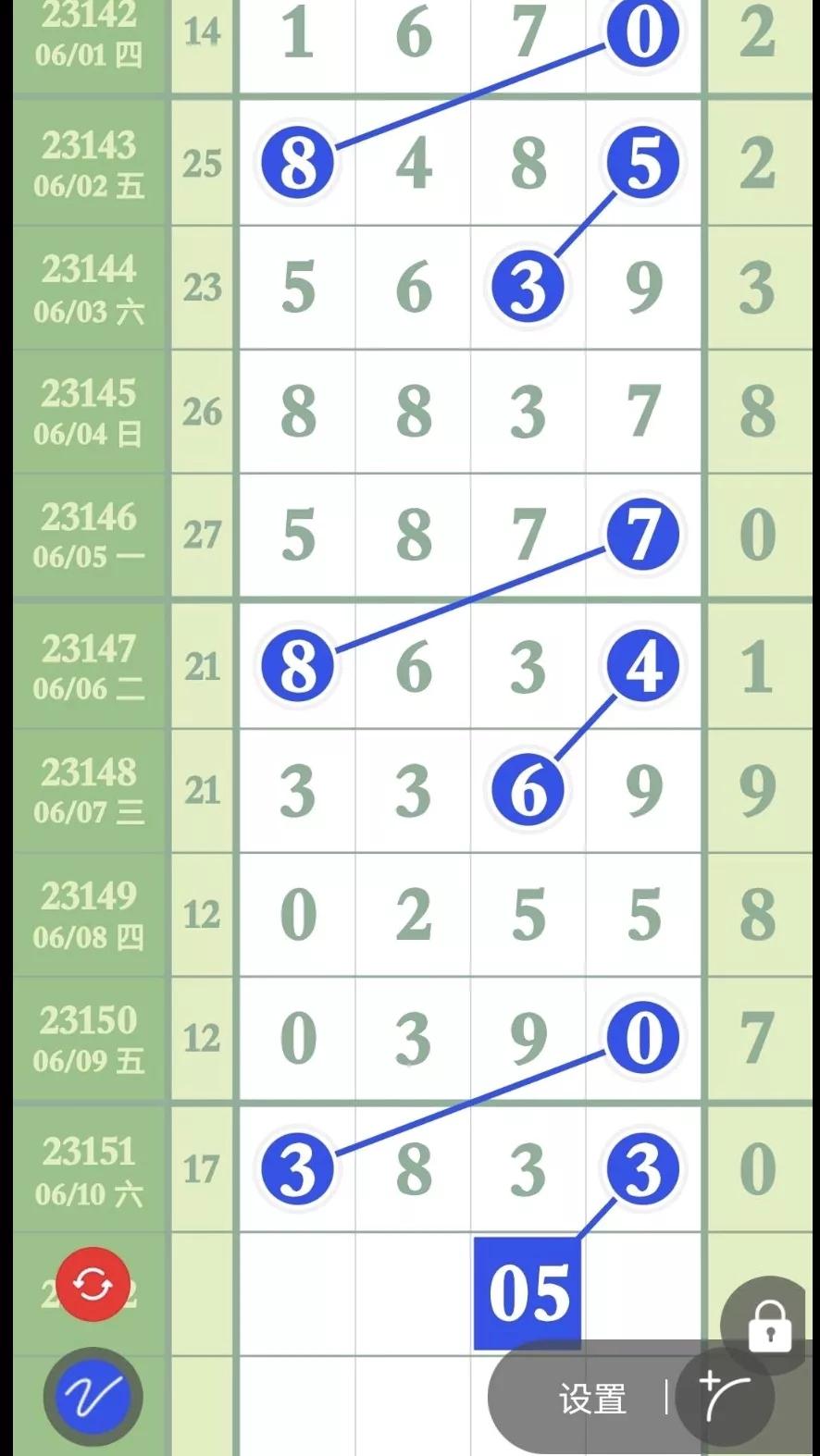Toggle the circled 5 in row 23143
This screenshot has height=1456, width=820.
click(642, 162)
